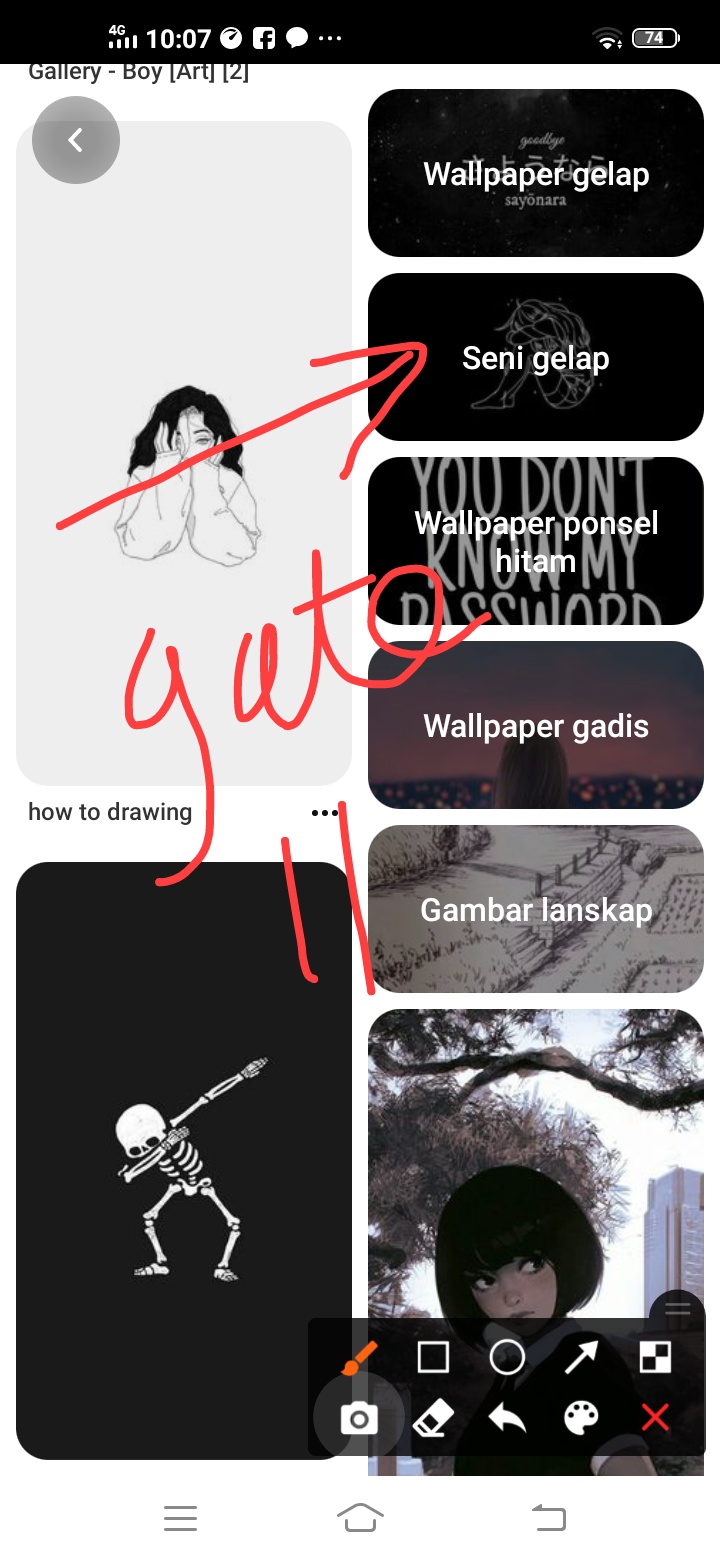The width and height of the screenshot is (720, 1560).
Task: Capture screenshot with the camera button
Action: pos(358,1418)
